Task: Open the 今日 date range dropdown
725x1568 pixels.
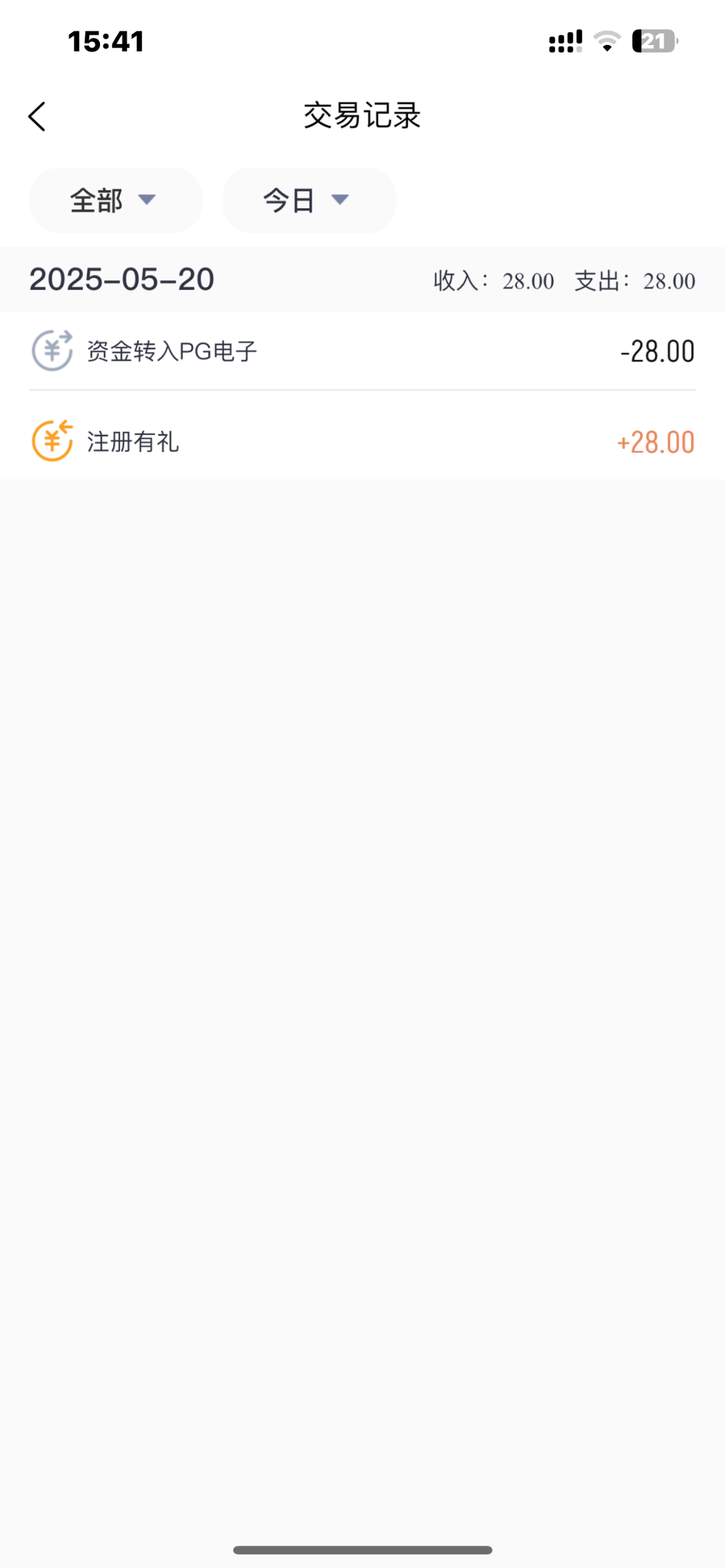Action: pyautogui.click(x=309, y=200)
